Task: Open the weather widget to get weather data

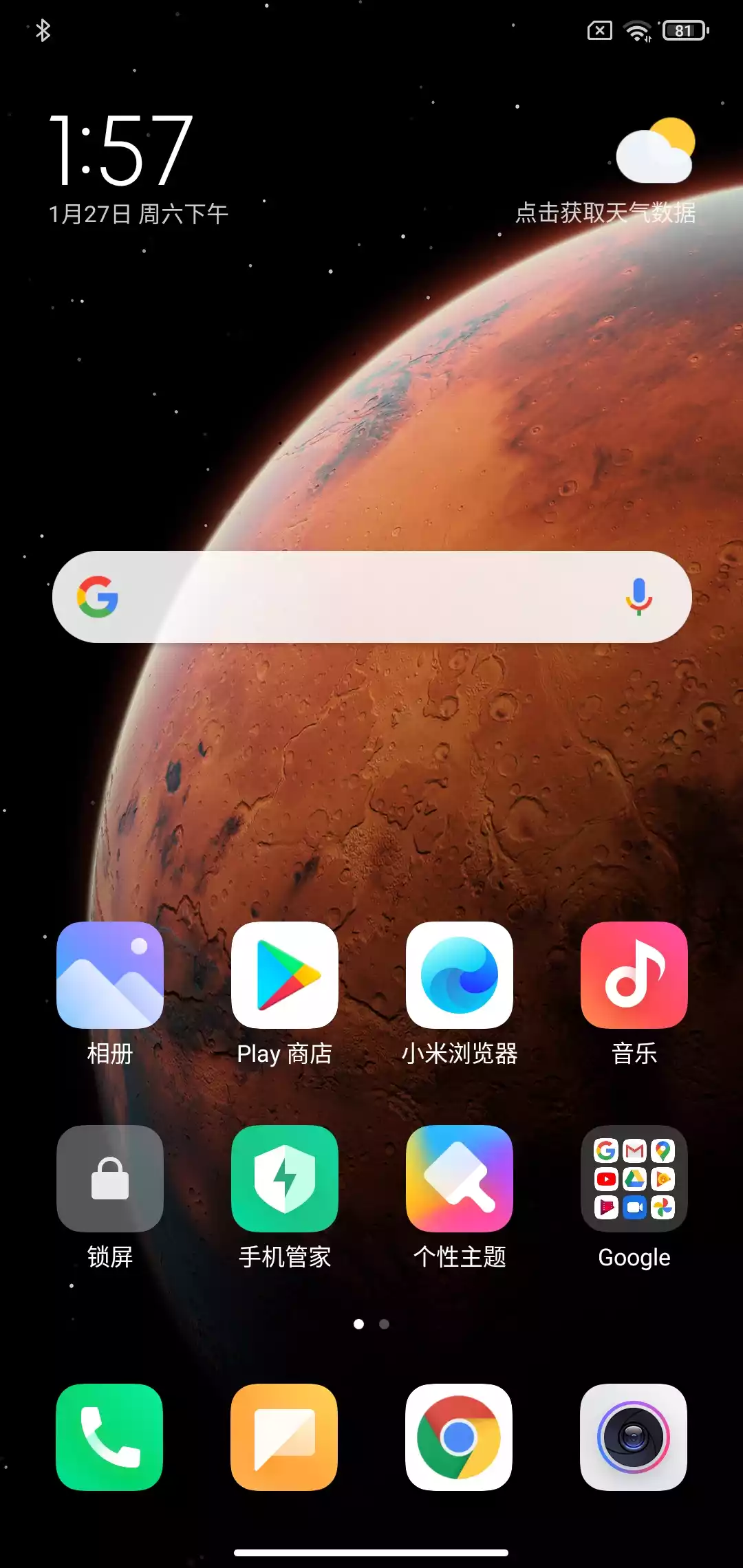Action: tap(654, 151)
